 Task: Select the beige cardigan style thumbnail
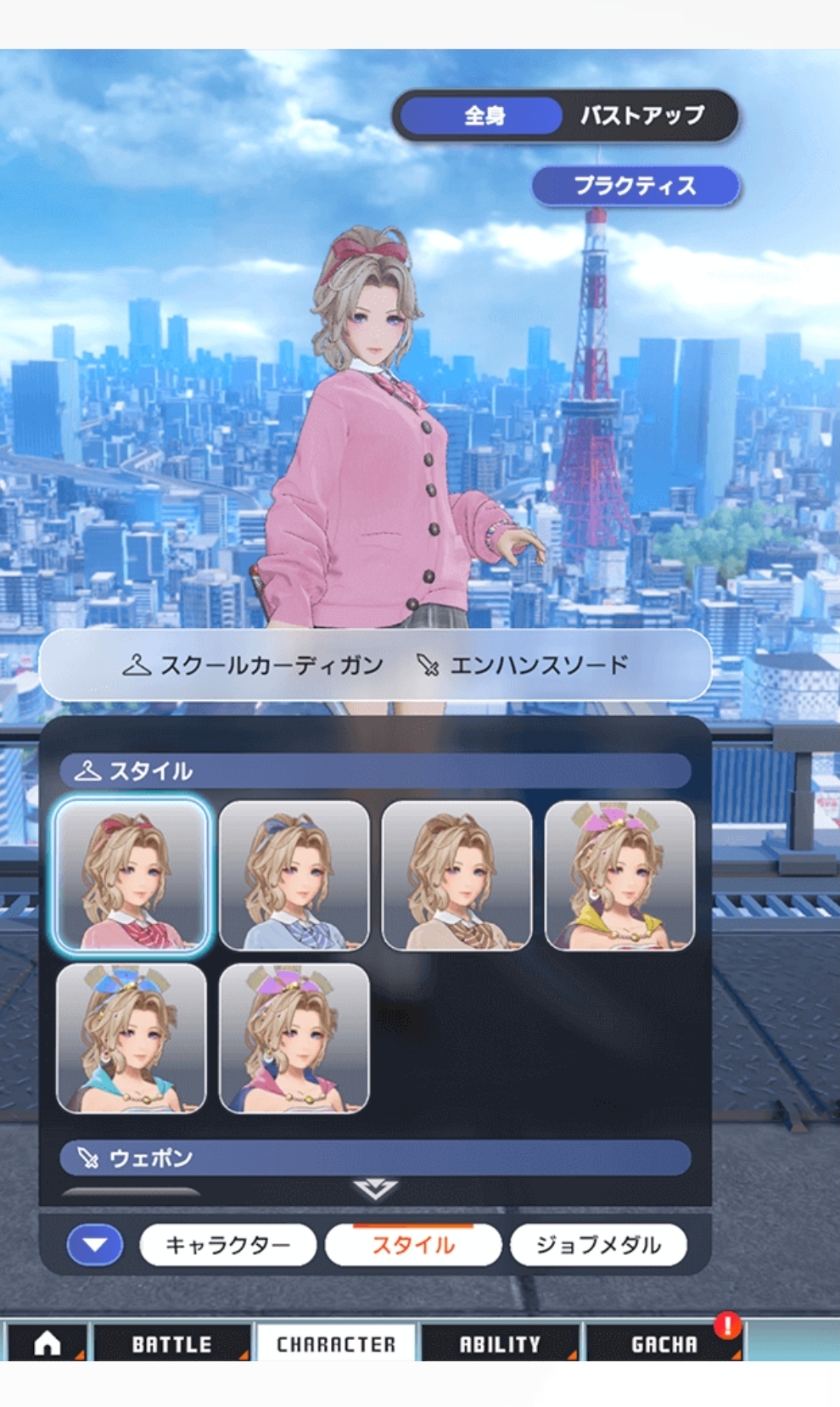(x=457, y=875)
